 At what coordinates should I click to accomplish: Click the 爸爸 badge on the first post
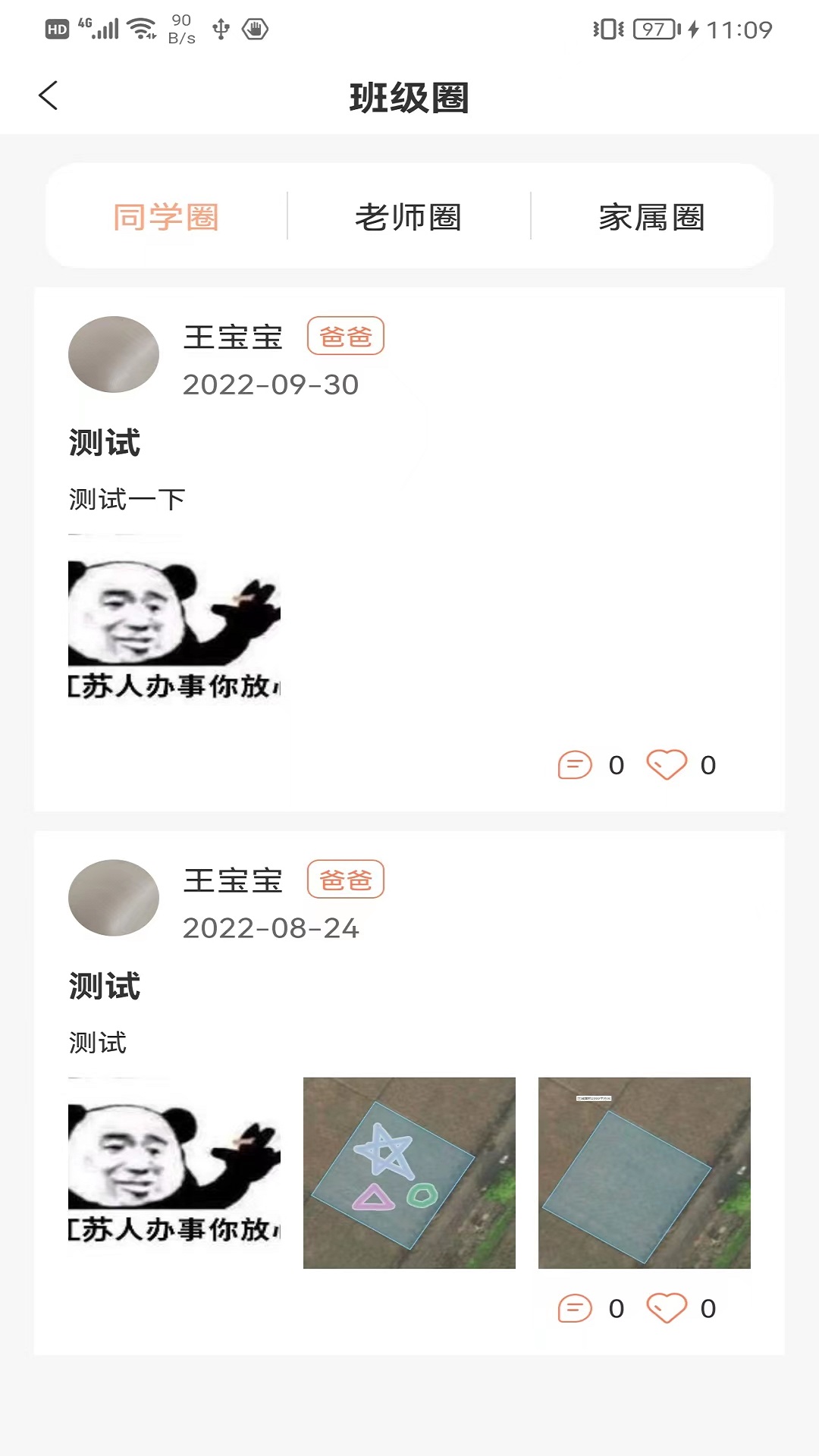point(346,337)
